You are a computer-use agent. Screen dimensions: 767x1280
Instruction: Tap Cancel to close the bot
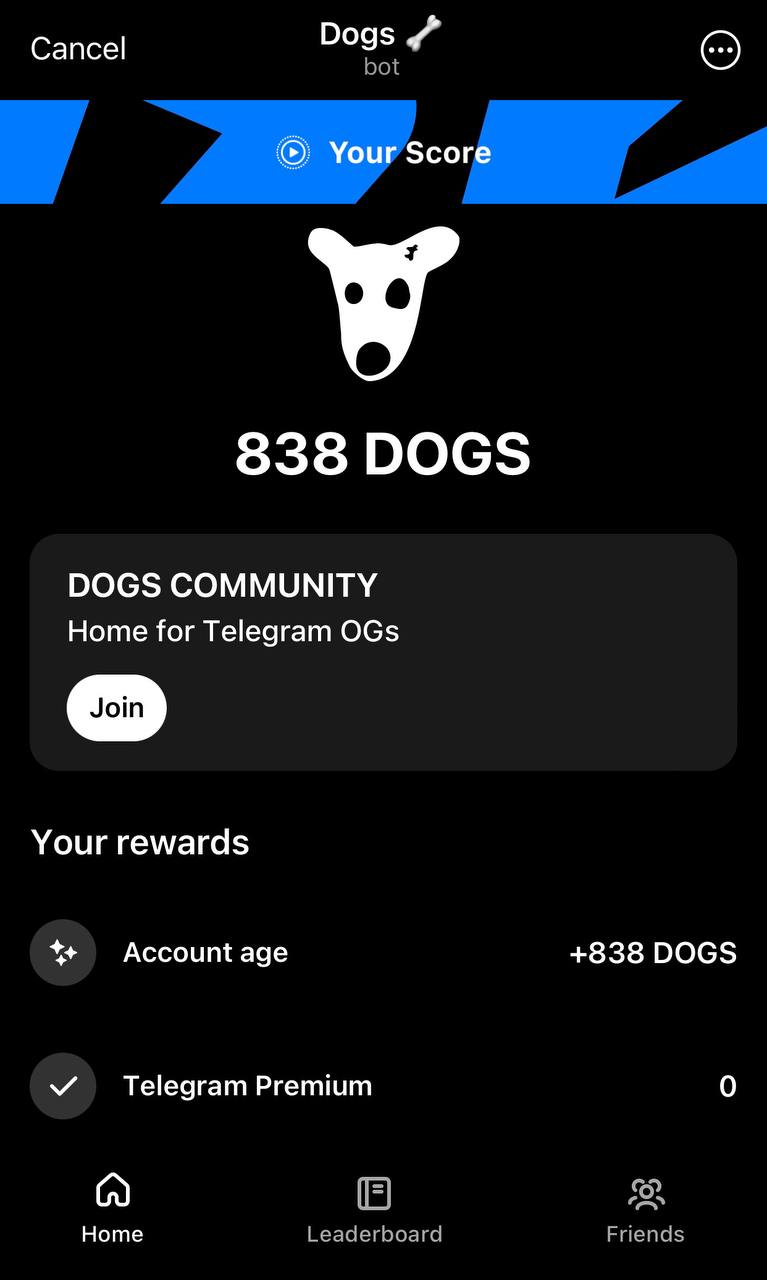(78, 49)
